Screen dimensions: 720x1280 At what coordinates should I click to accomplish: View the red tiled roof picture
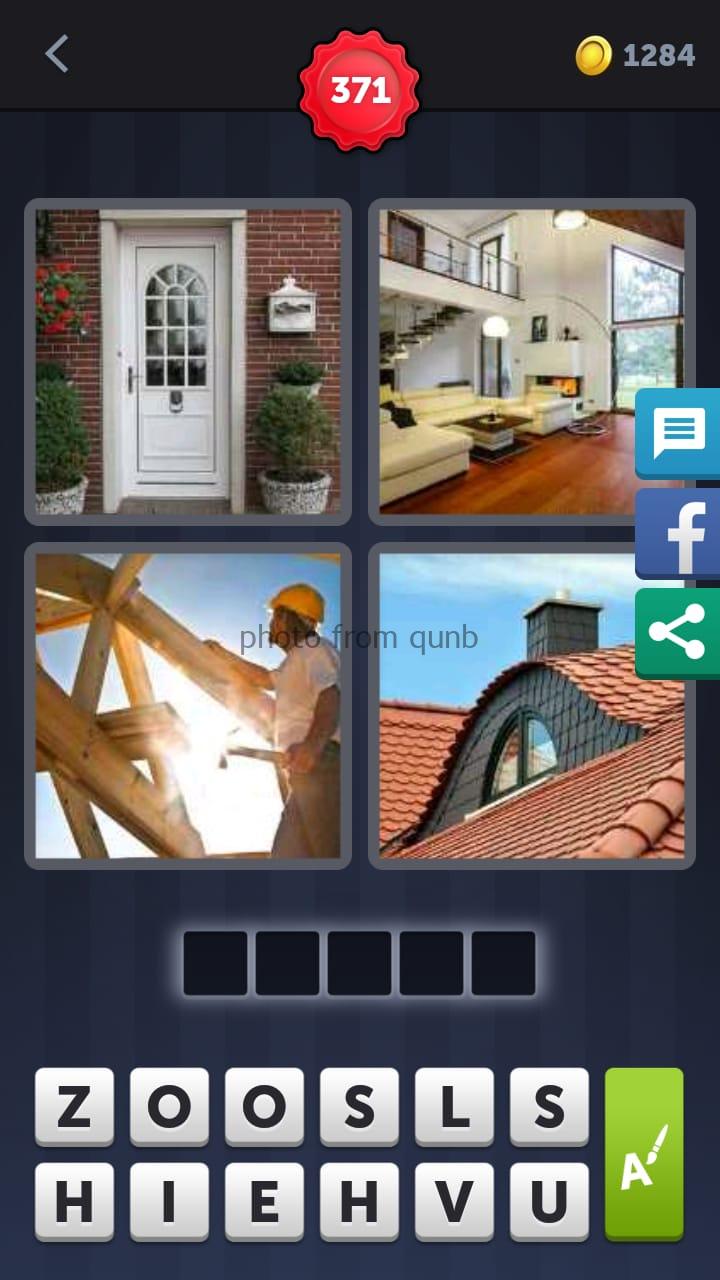point(531,705)
